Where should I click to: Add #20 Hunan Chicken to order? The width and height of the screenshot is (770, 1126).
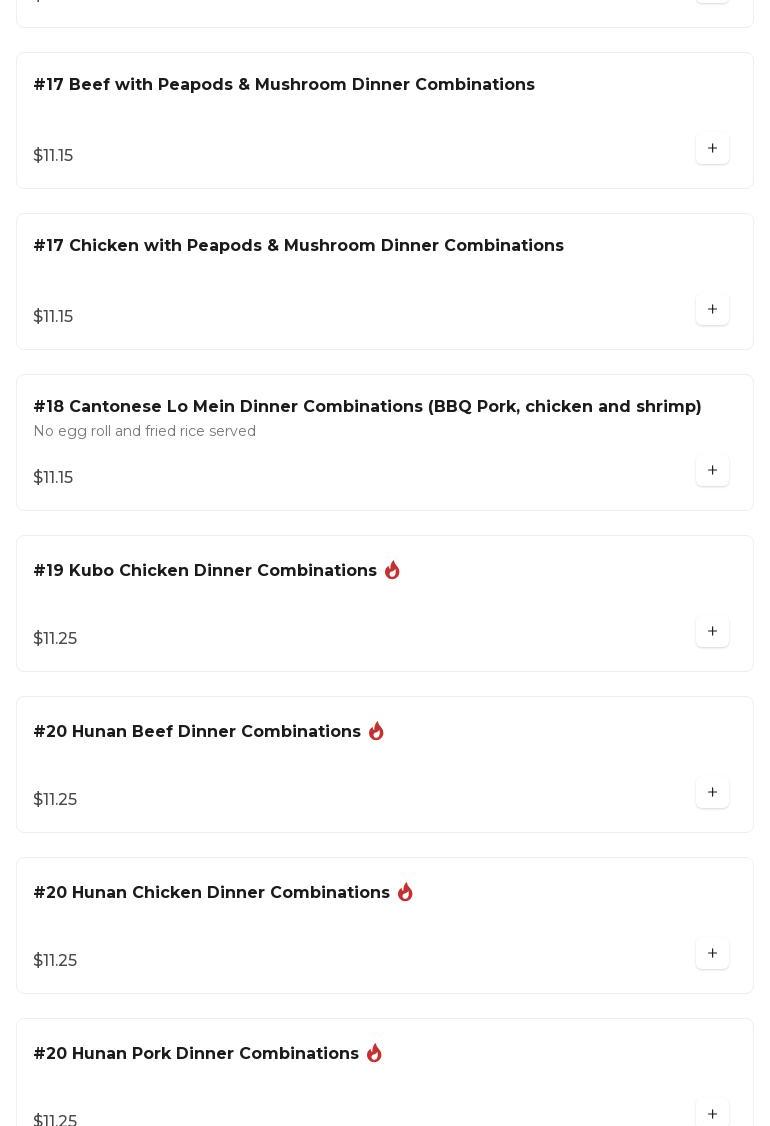click(x=712, y=954)
